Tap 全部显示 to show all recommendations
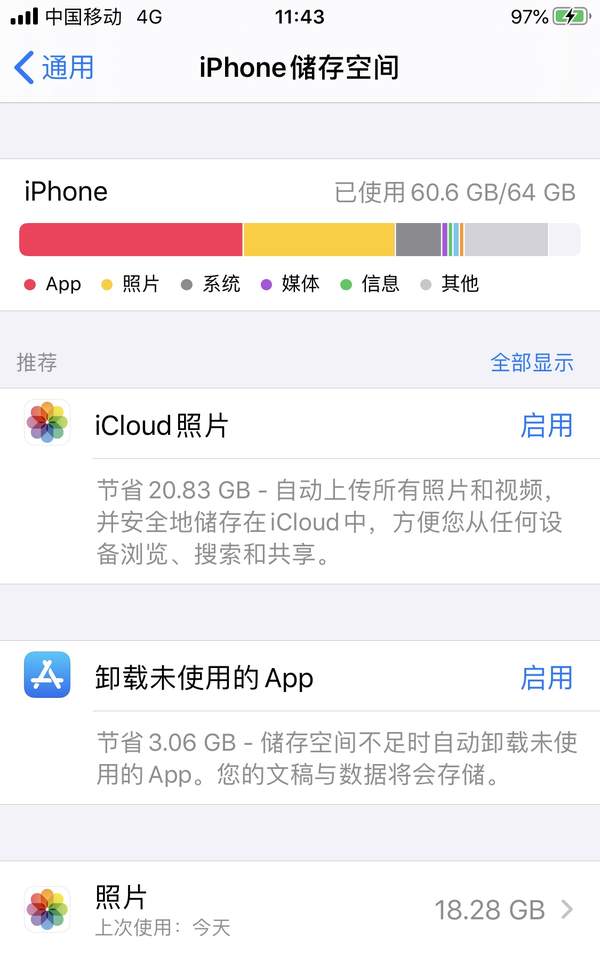This screenshot has width=600, height=954. [x=531, y=362]
